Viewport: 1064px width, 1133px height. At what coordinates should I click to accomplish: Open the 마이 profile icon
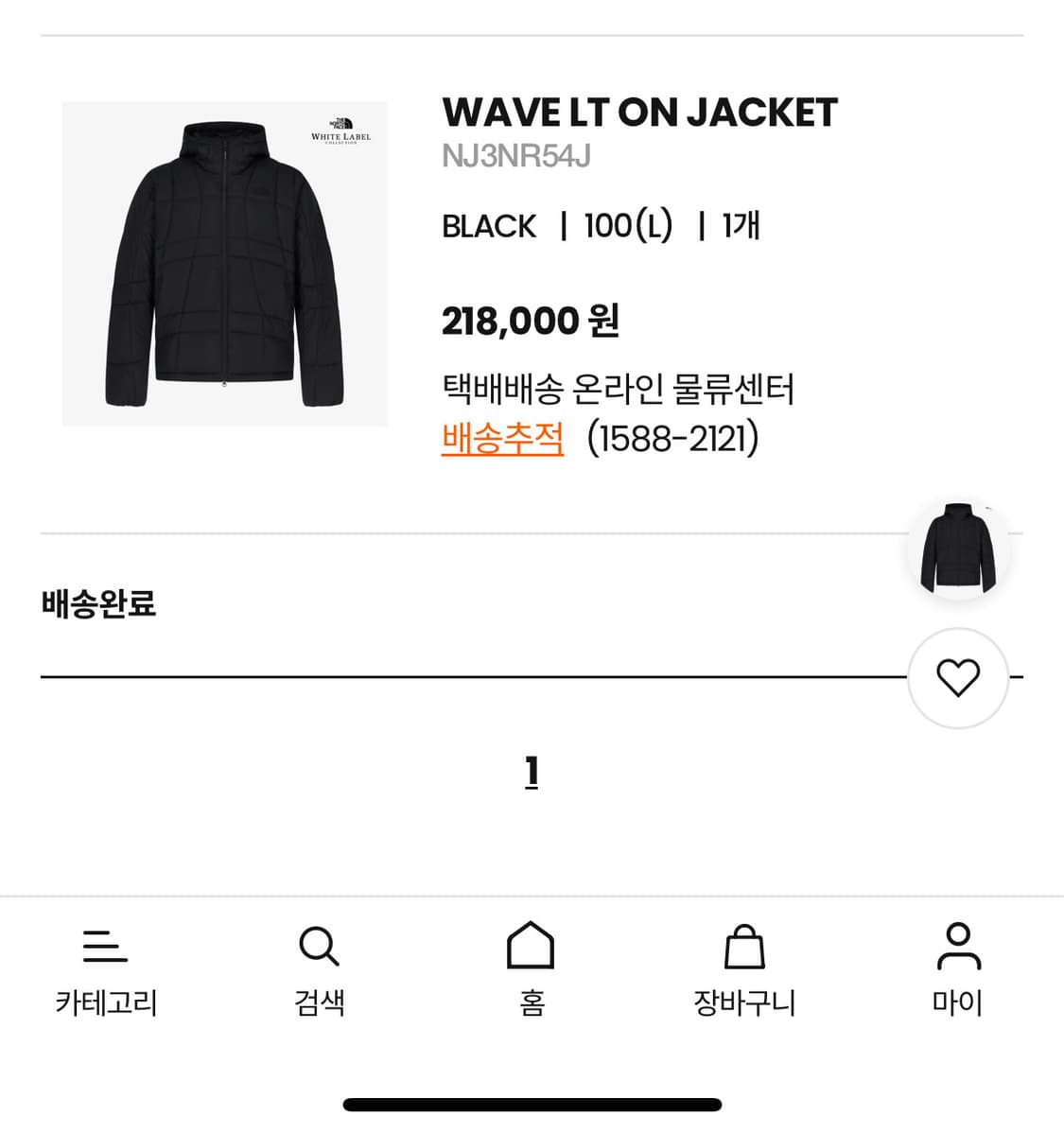[x=958, y=948]
